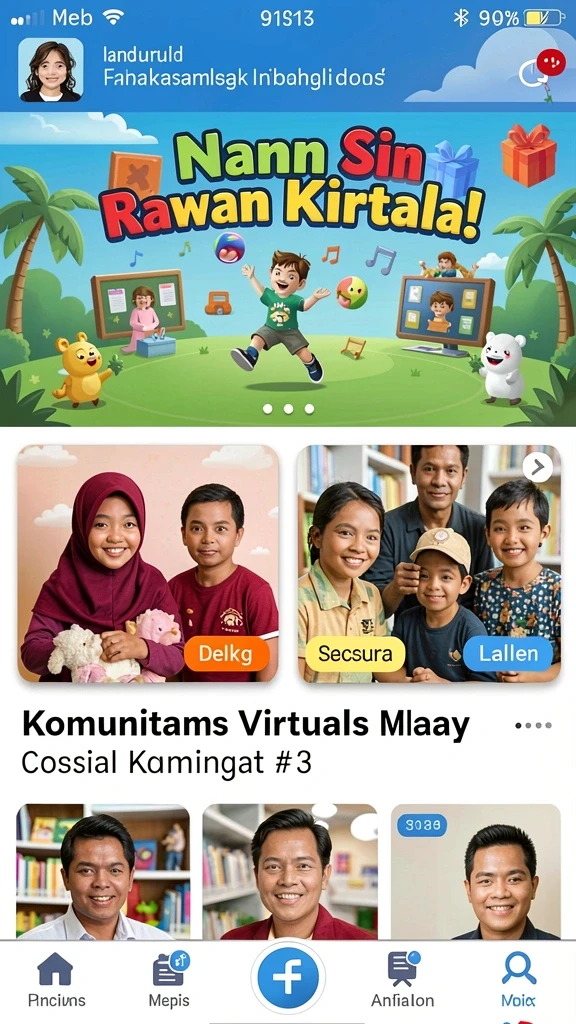Select the yellow Secsura chip

[355, 654]
